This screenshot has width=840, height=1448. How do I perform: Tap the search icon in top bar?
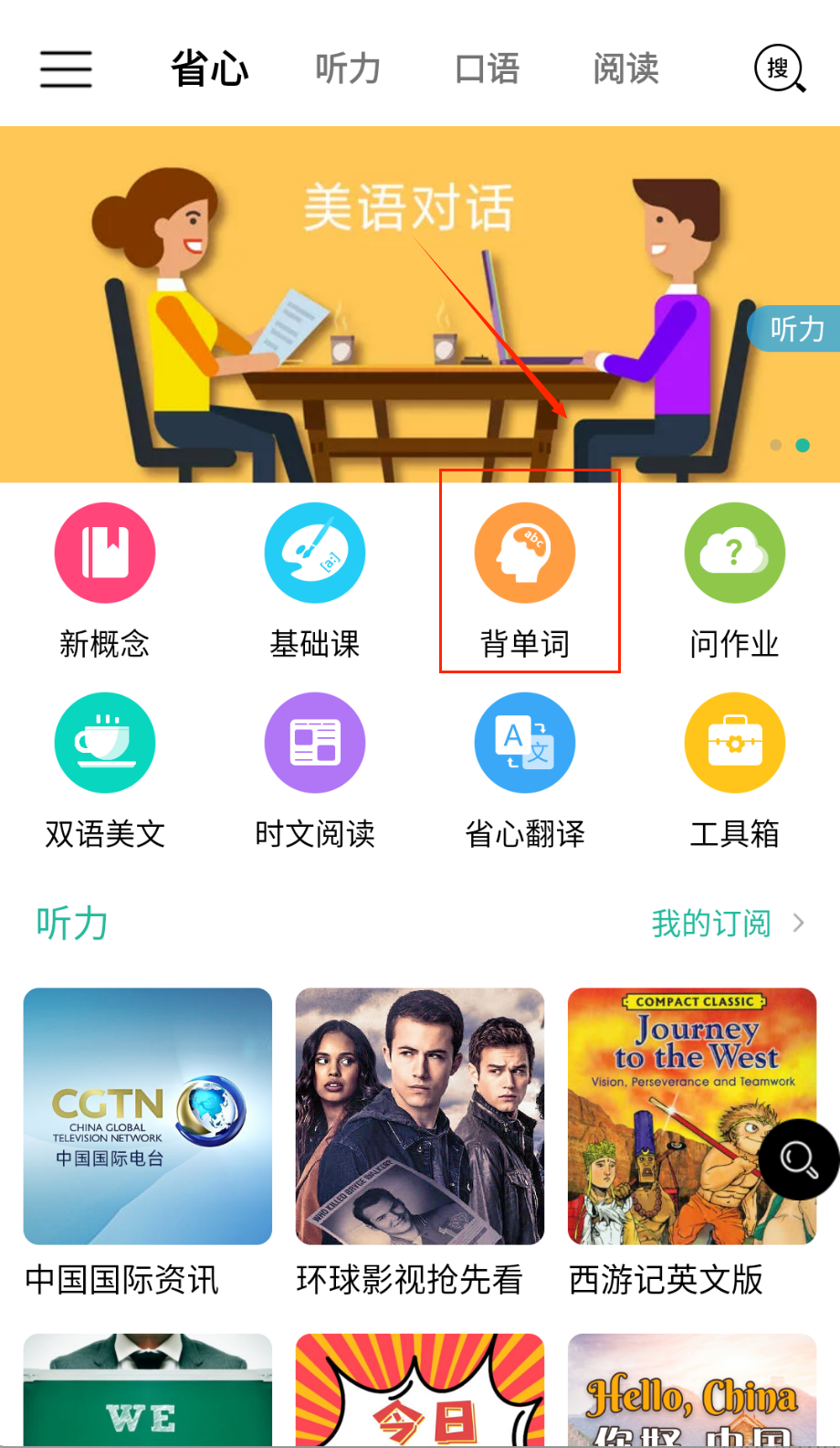780,69
